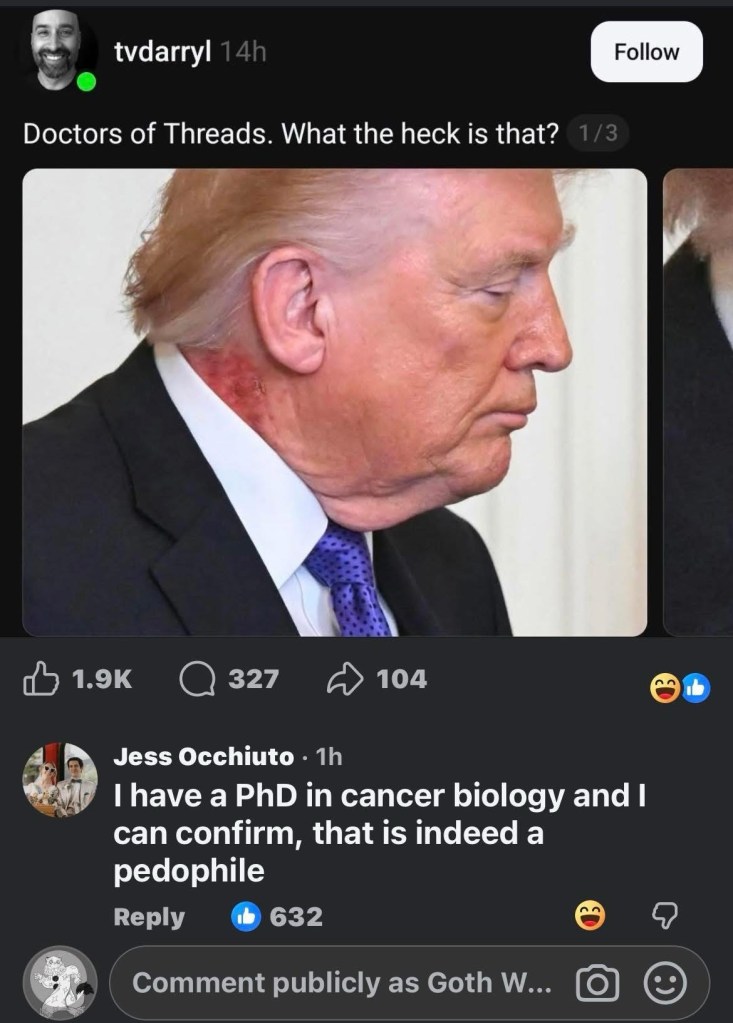The image size is (733, 1023).
Task: See who reacted with laughter to the comment
Action: [591, 915]
